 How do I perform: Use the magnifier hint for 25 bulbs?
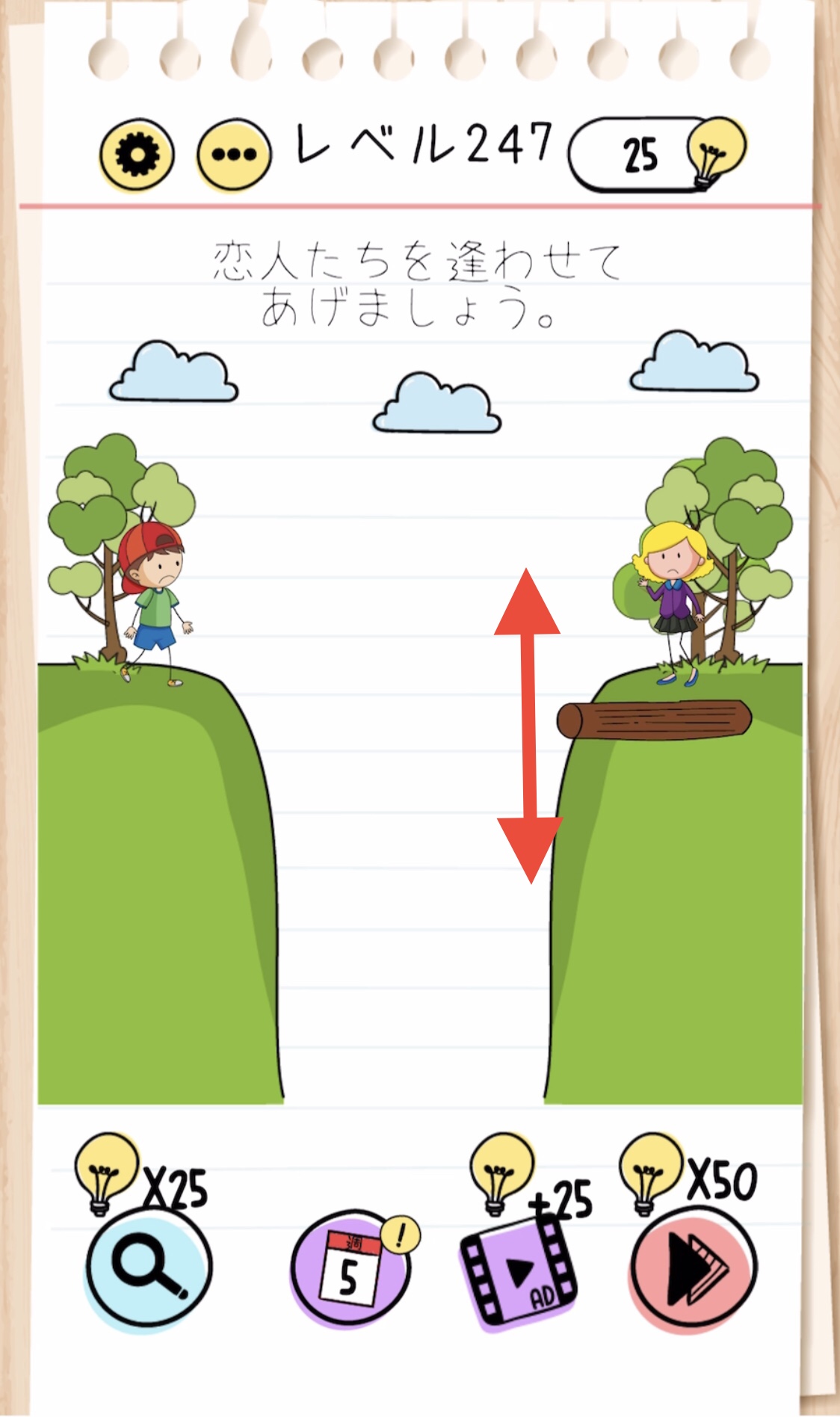point(148,1268)
